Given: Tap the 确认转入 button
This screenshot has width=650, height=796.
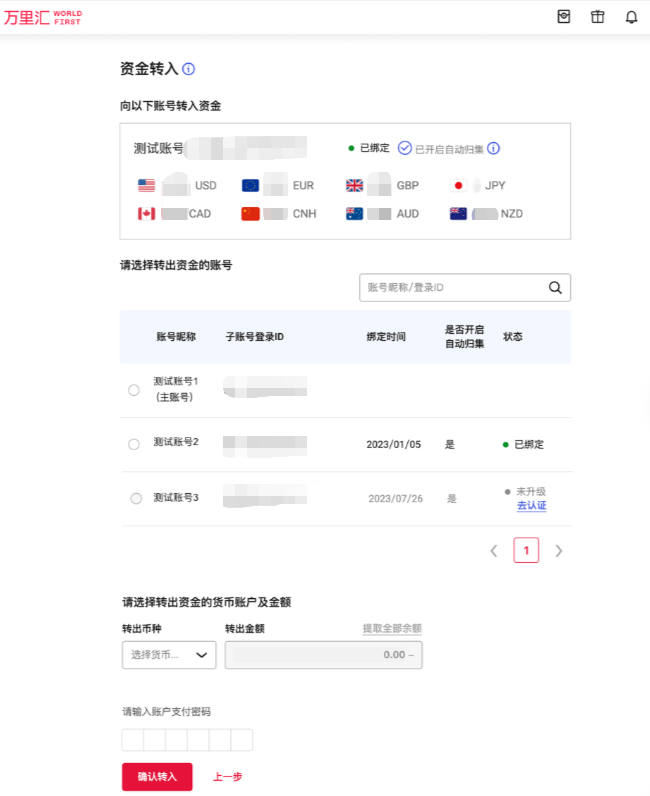Looking at the screenshot, I should [x=157, y=777].
